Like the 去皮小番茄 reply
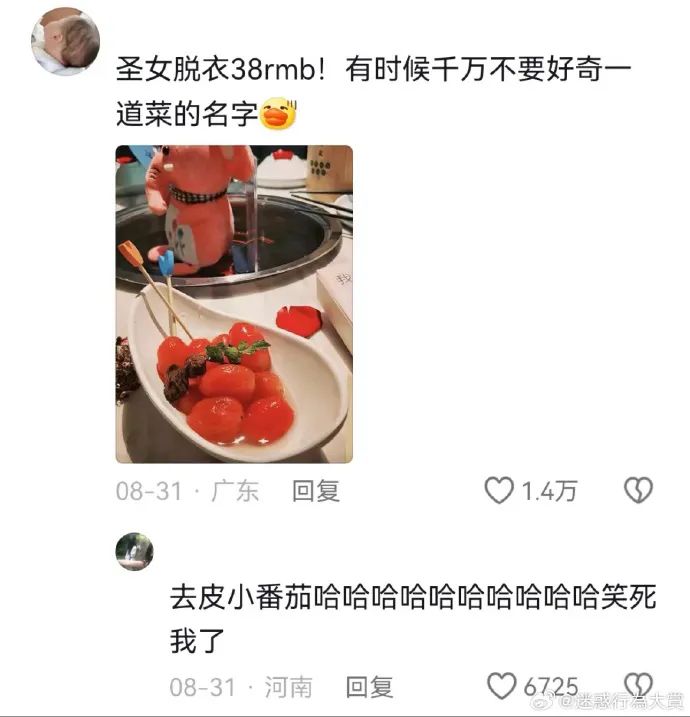Viewport: 690px width, 717px height. tap(501, 686)
